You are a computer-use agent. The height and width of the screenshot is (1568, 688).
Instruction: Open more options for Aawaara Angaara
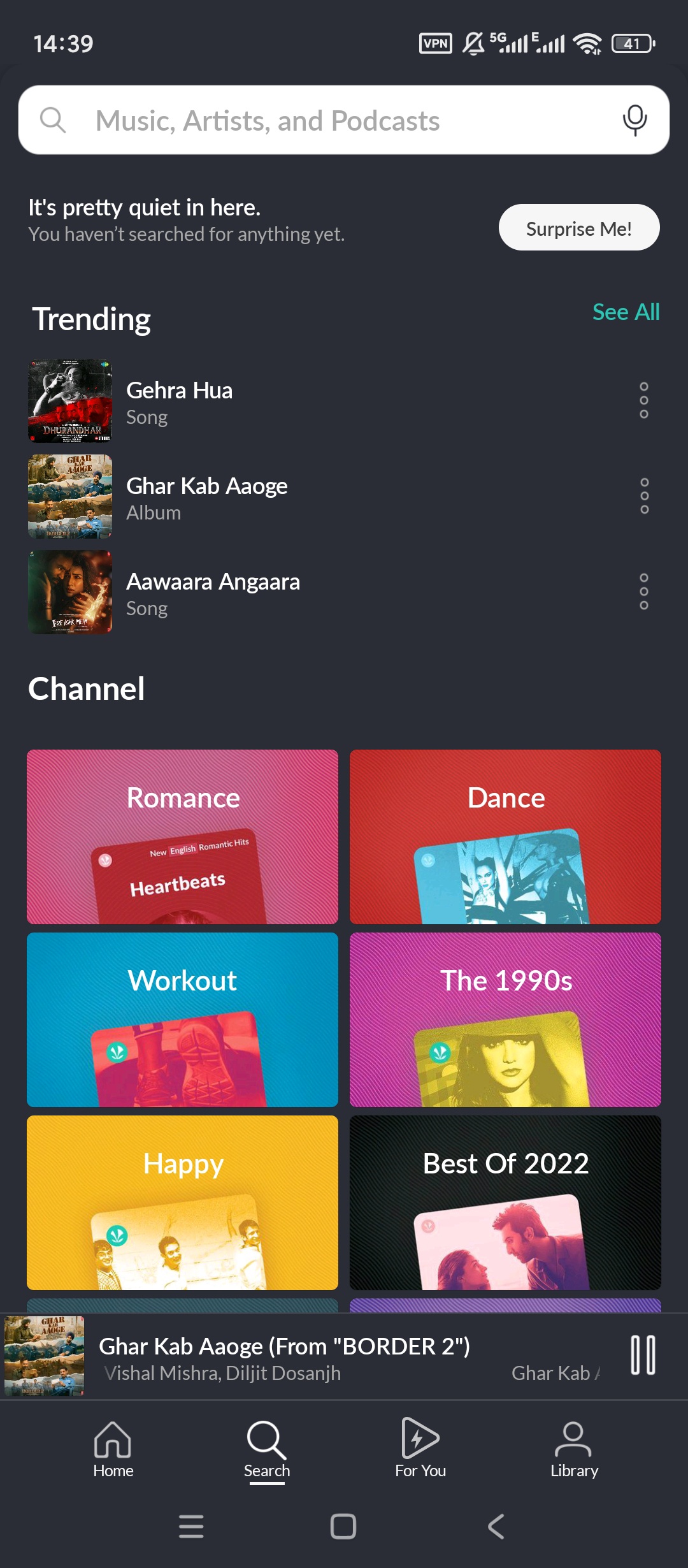(644, 592)
